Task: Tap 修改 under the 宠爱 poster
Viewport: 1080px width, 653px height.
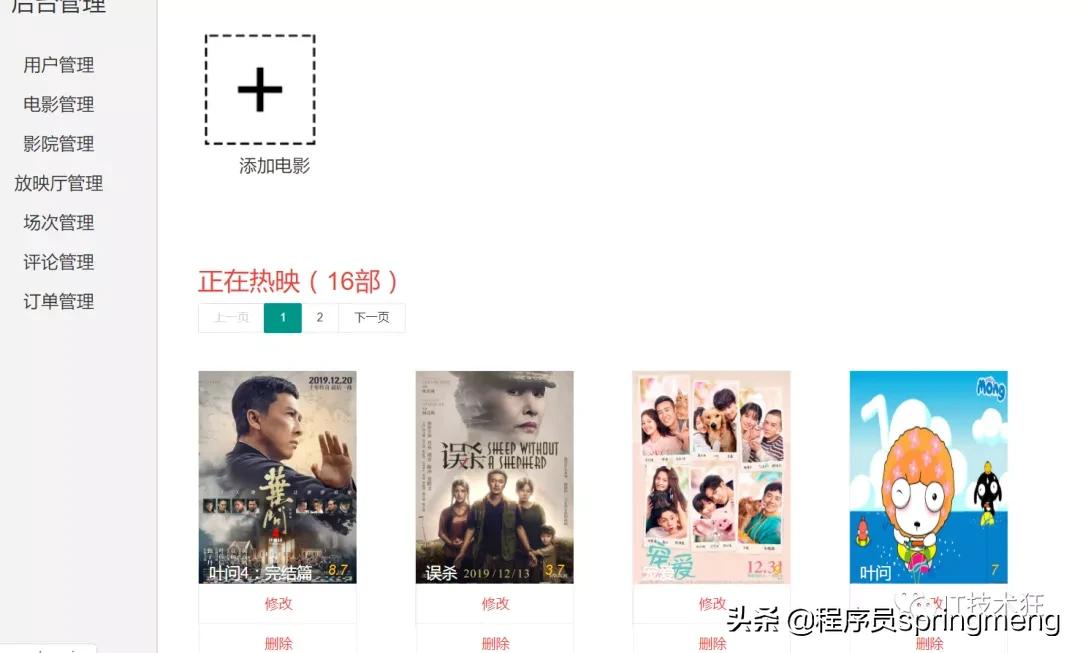Action: tap(712, 604)
